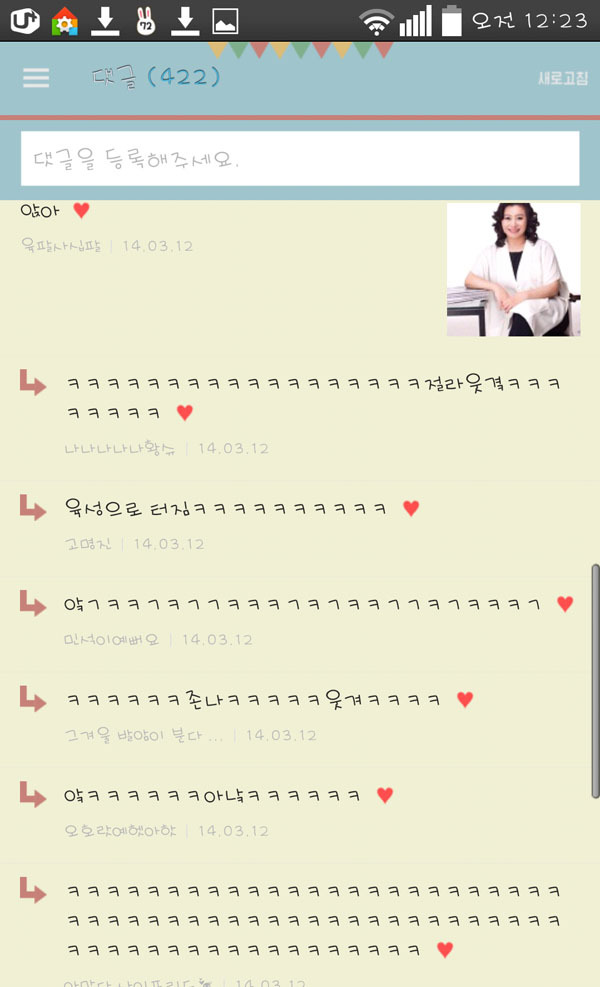This screenshot has height=987, width=600.
Task: Tap the 댓글을 등록해주세요 input field
Action: coord(300,159)
